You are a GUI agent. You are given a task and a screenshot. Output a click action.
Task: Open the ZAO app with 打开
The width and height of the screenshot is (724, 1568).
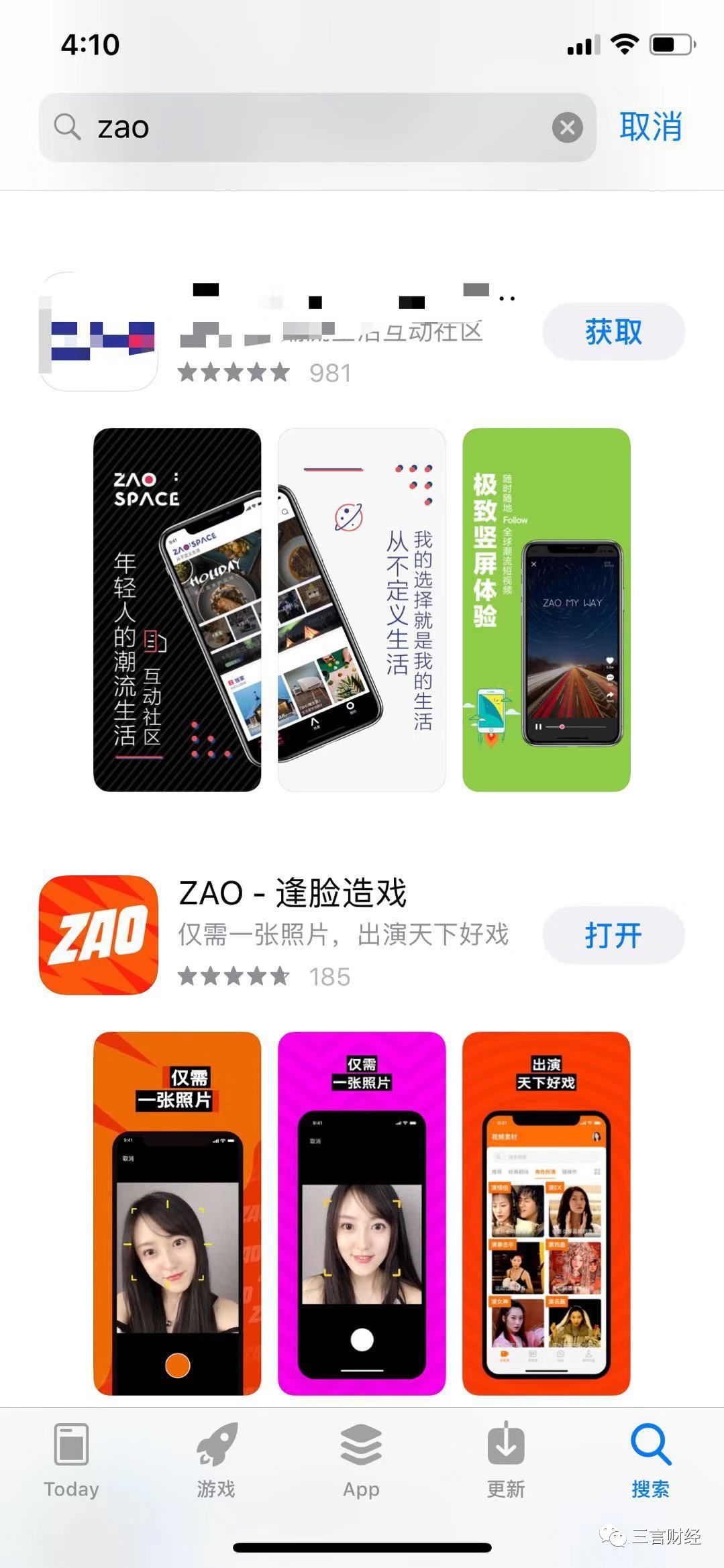613,935
